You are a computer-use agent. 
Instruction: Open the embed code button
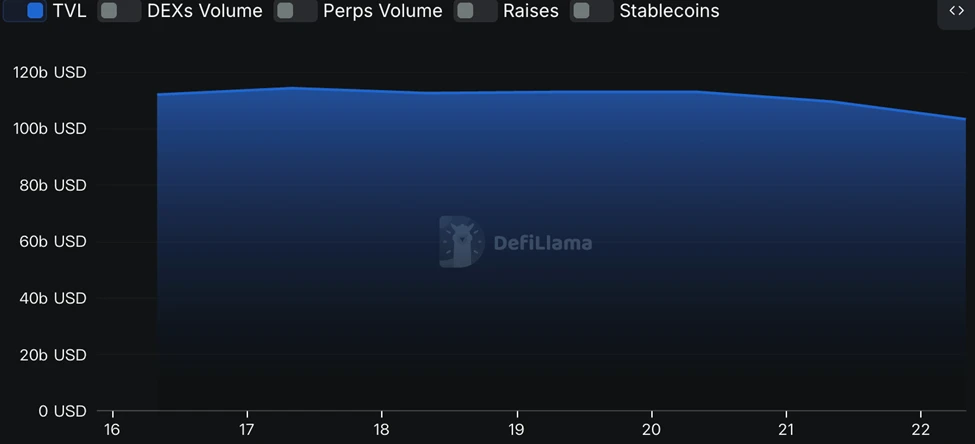[955, 11]
